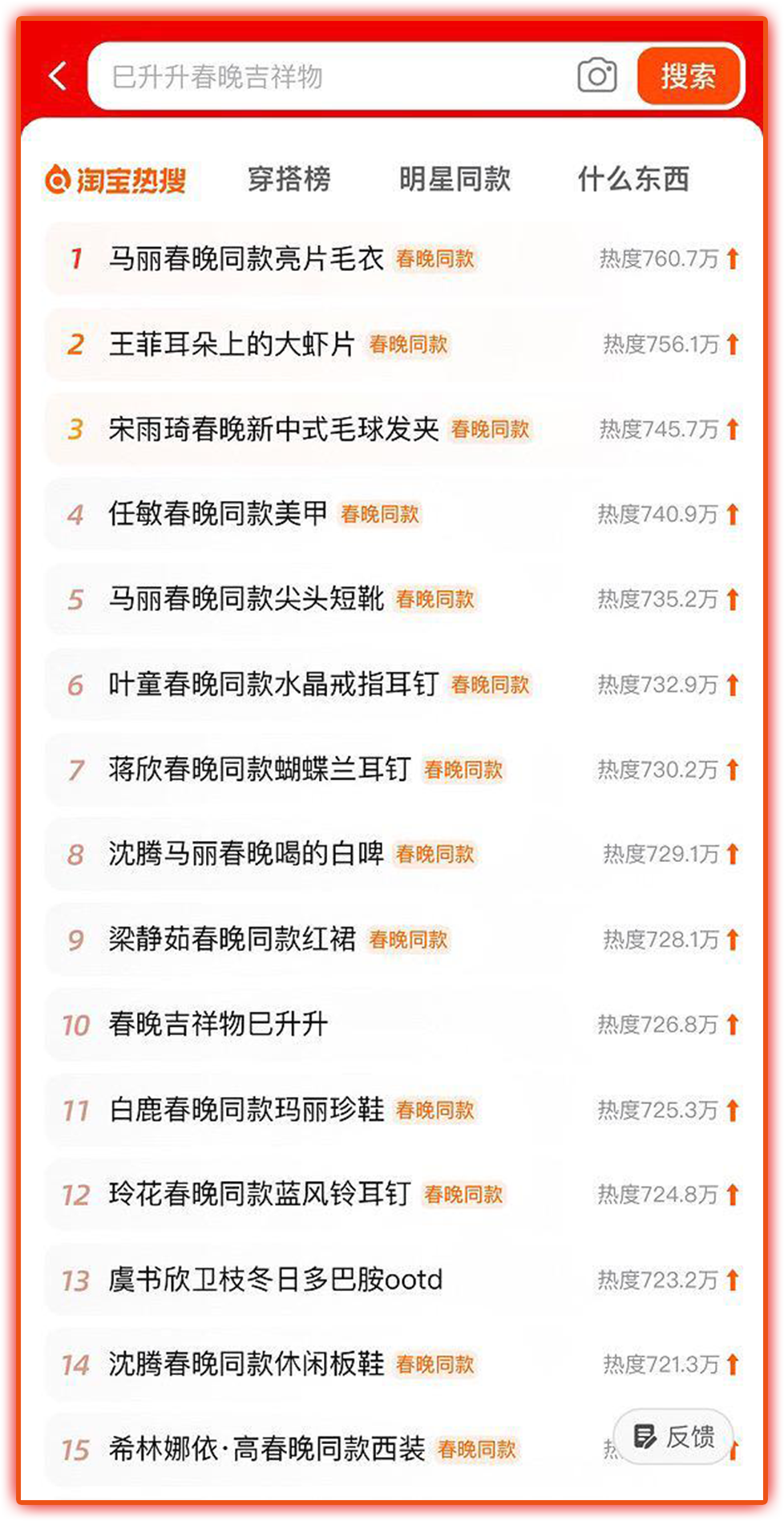Viewport: 784px width, 1521px height.
Task: Open 沈腾春晚同款休闲板鞋 entry
Action: point(393,1364)
